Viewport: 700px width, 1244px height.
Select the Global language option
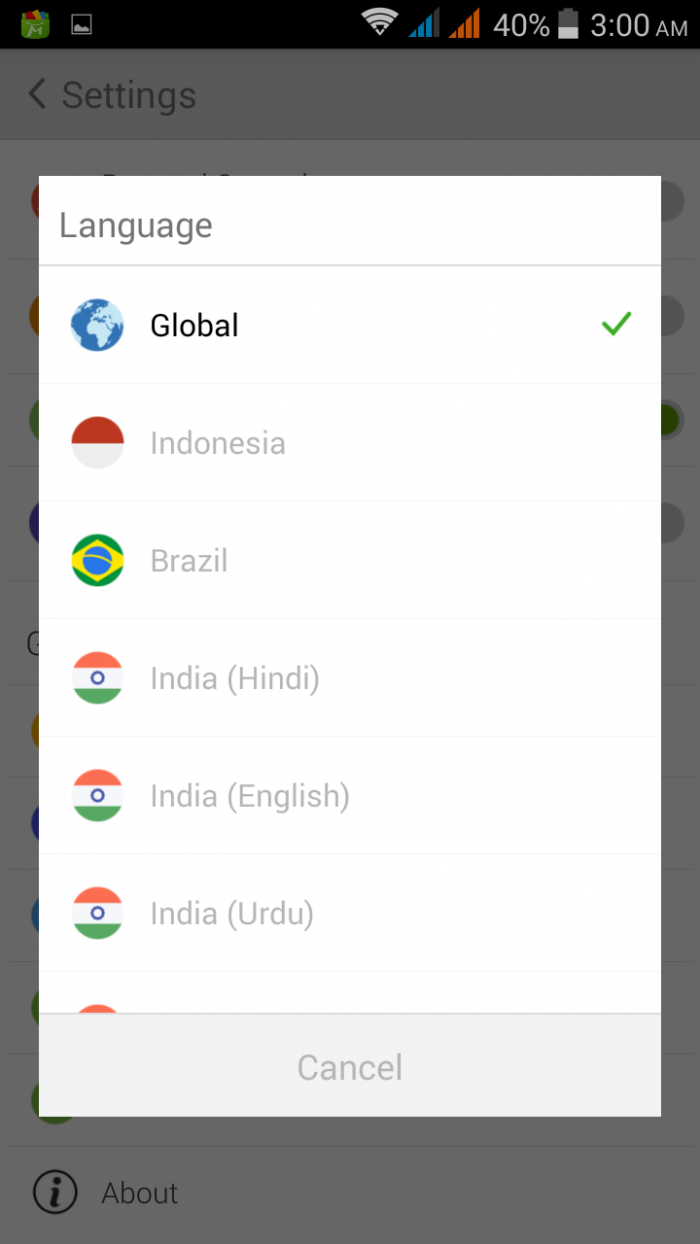point(349,325)
